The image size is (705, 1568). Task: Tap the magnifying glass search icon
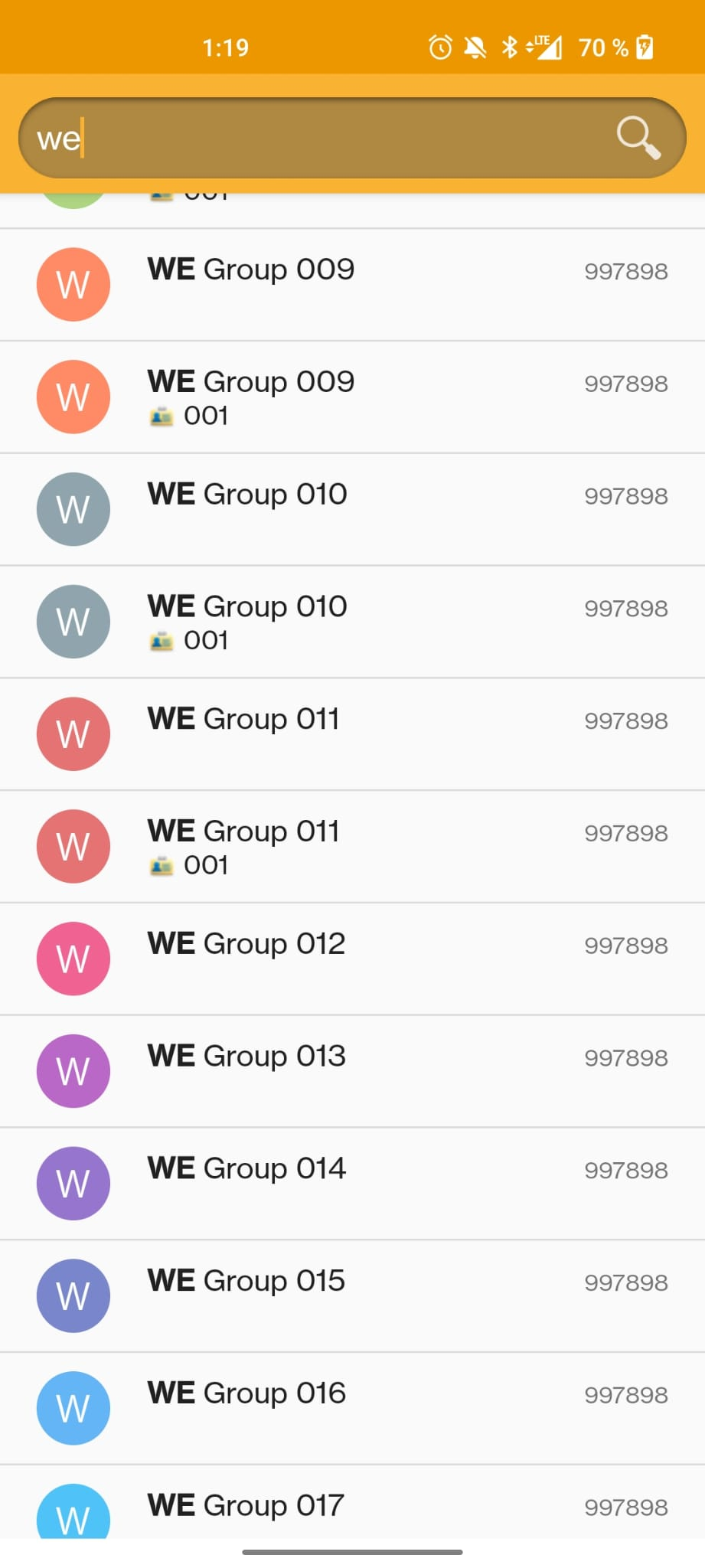point(638,138)
